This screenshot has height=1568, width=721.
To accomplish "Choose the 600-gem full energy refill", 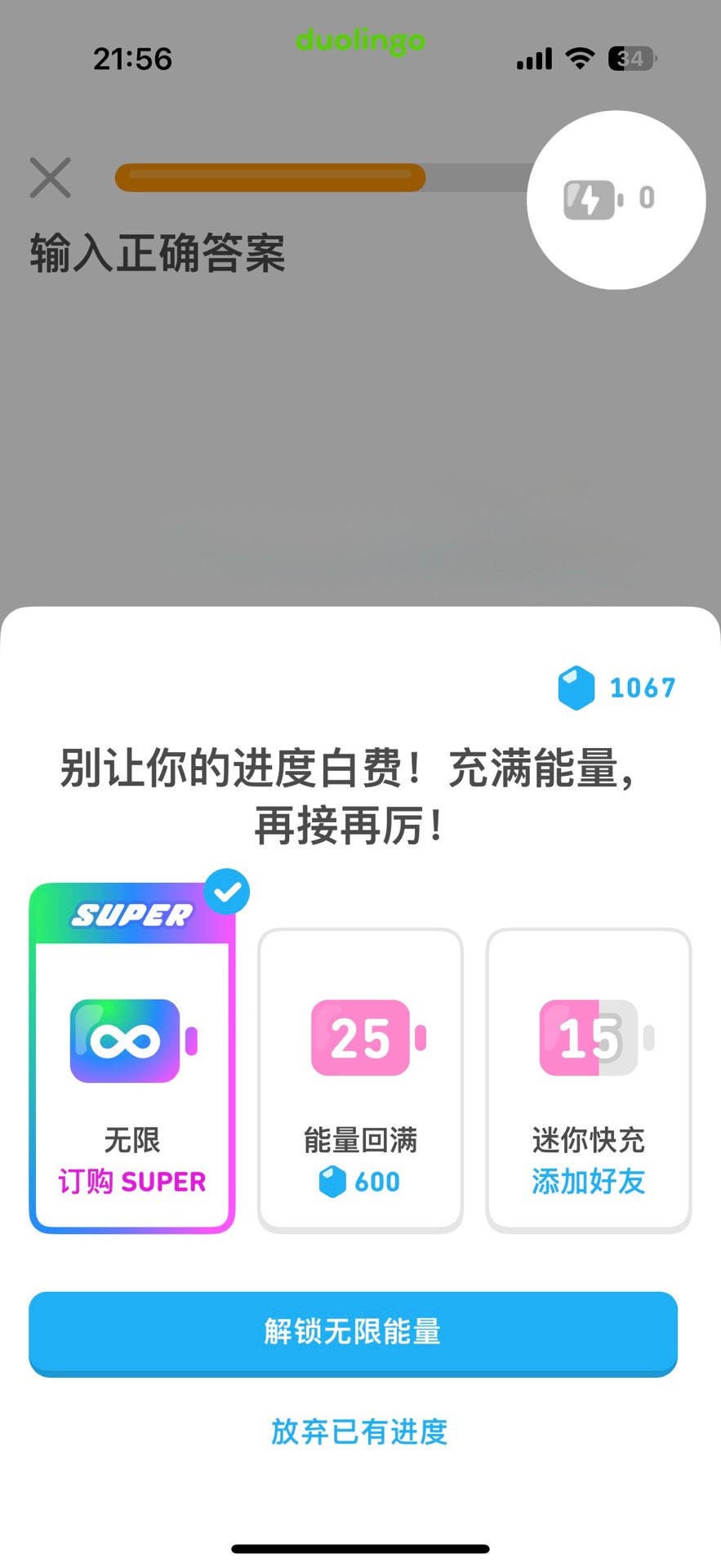I will (x=360, y=1080).
